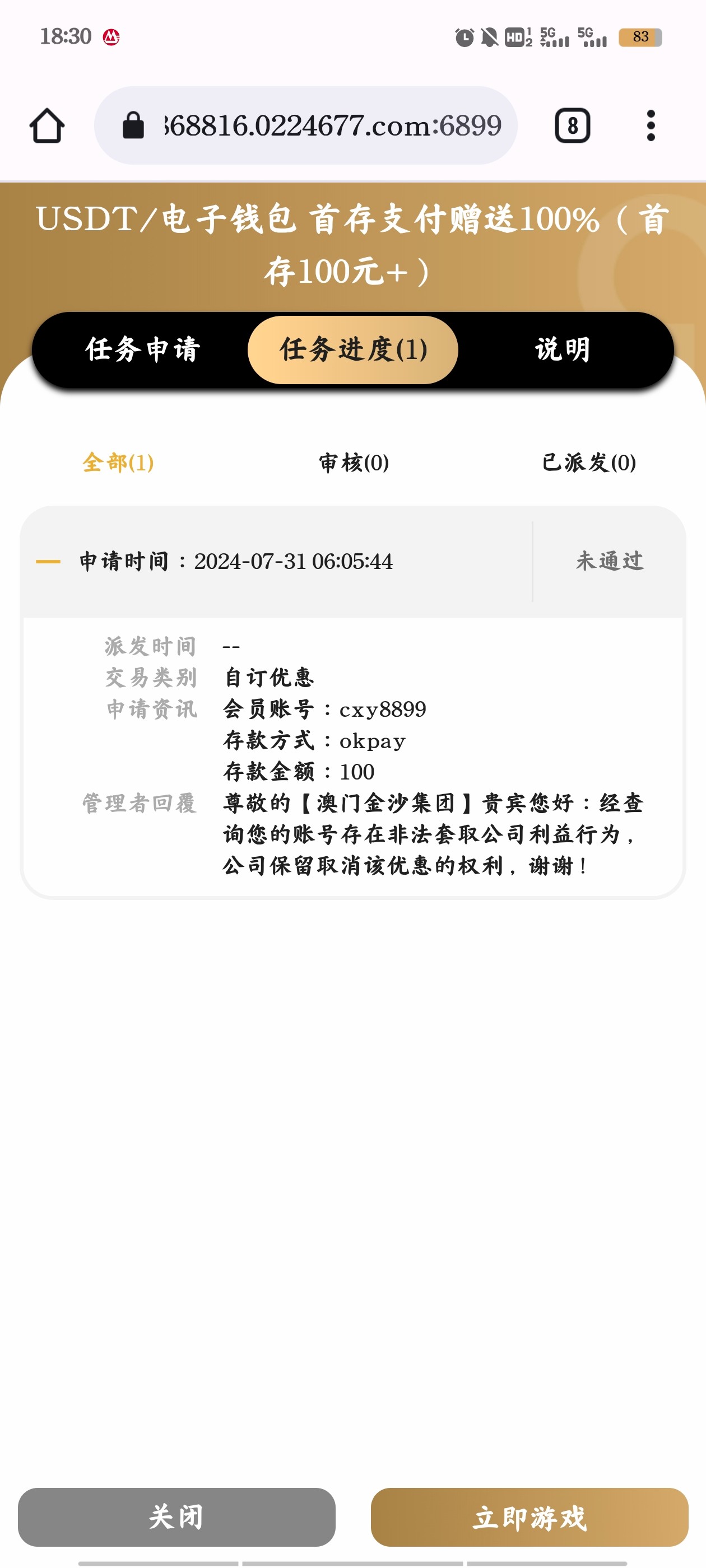
Task: Show the 全部(1) filter
Action: pos(118,463)
